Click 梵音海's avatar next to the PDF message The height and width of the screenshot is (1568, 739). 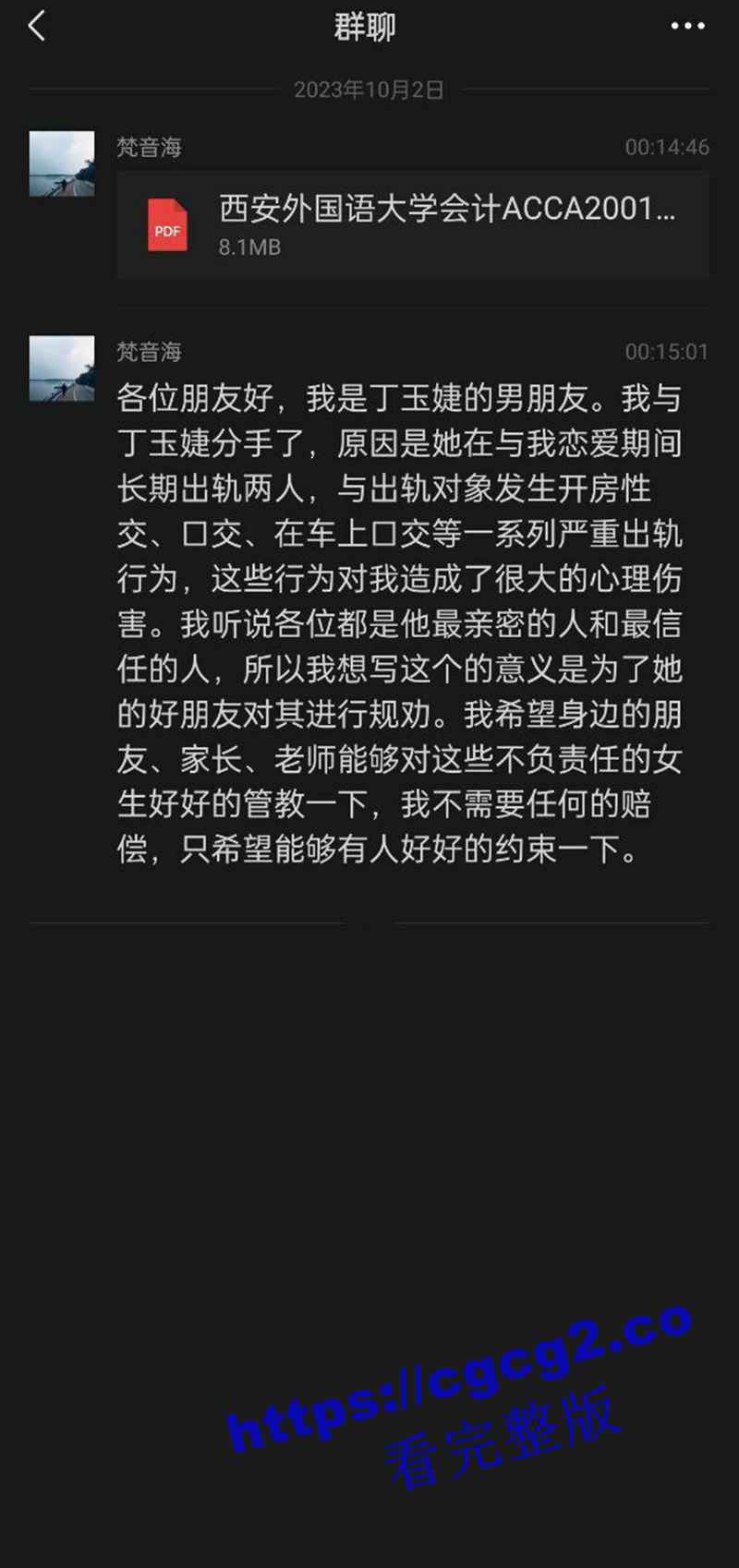(62, 163)
